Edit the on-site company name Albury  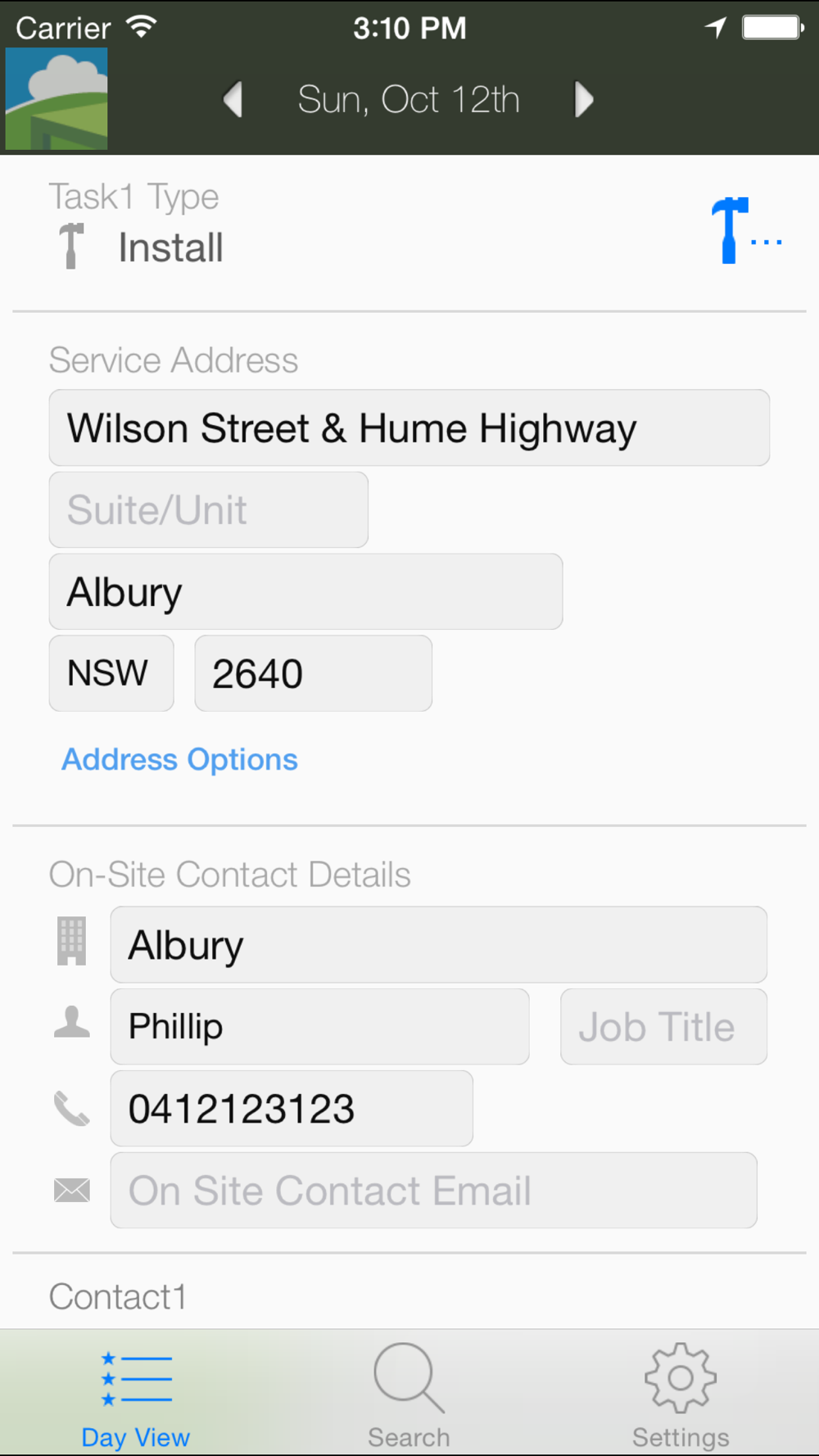(x=438, y=945)
